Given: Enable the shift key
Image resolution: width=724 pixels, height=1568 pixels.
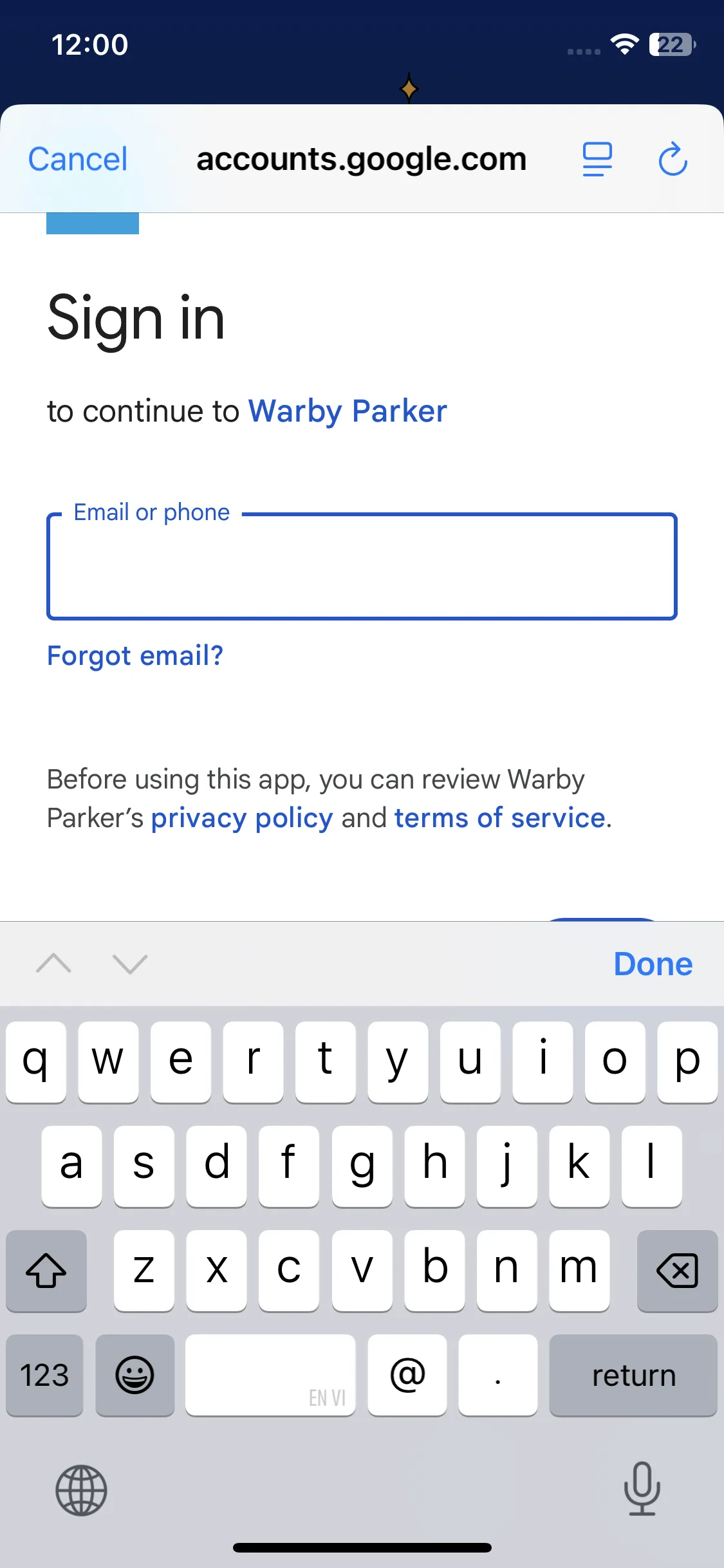Looking at the screenshot, I should coord(46,1270).
